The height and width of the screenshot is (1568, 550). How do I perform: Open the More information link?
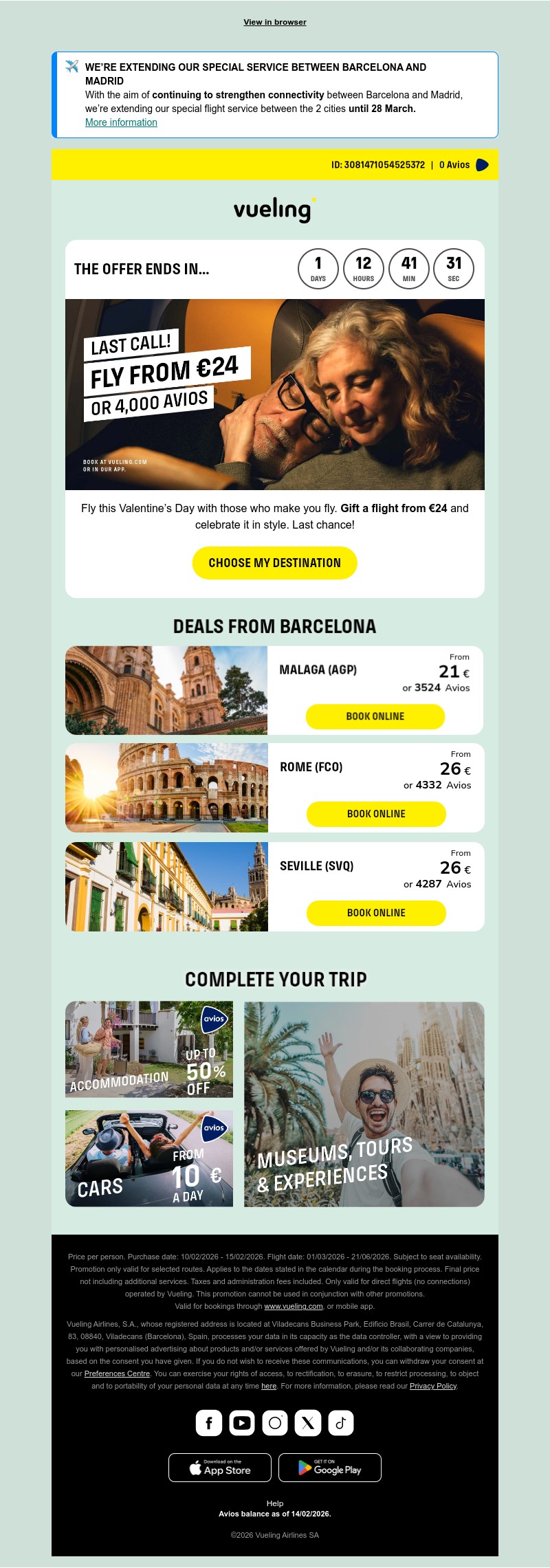(x=121, y=122)
